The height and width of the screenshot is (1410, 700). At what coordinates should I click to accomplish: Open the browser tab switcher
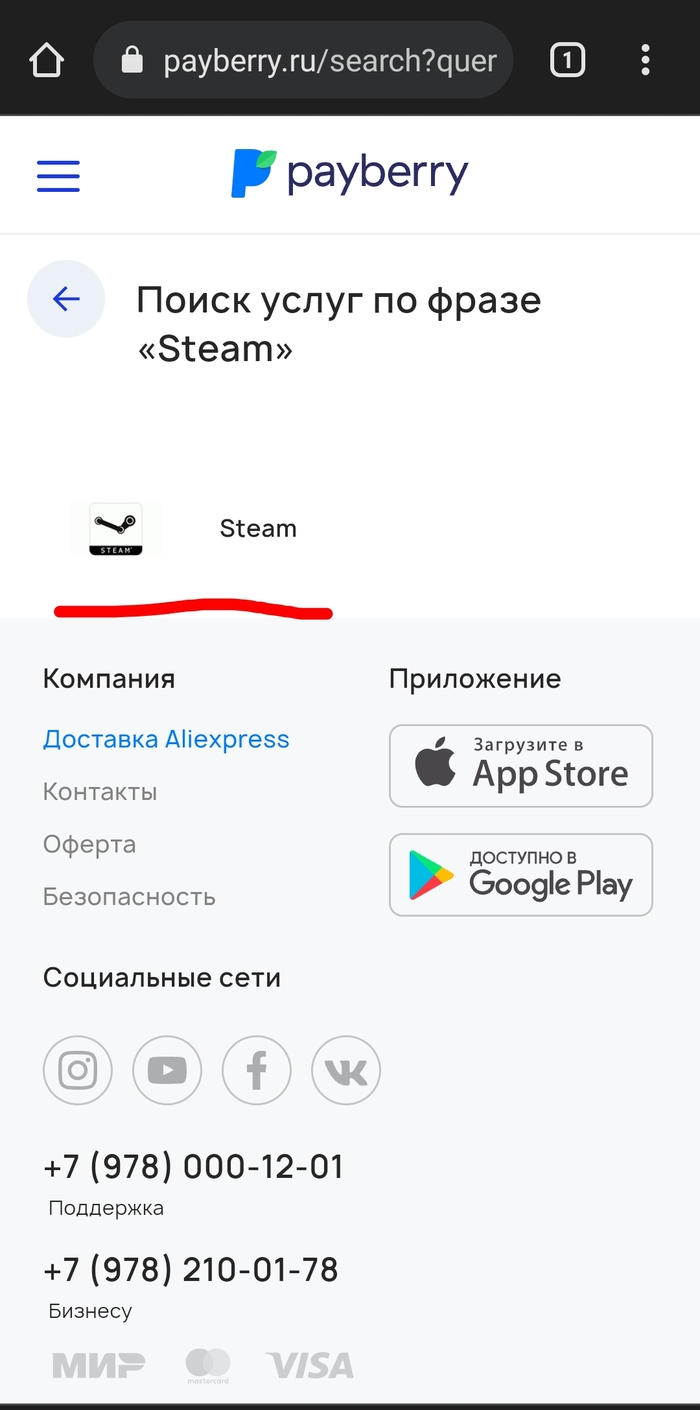coord(567,62)
